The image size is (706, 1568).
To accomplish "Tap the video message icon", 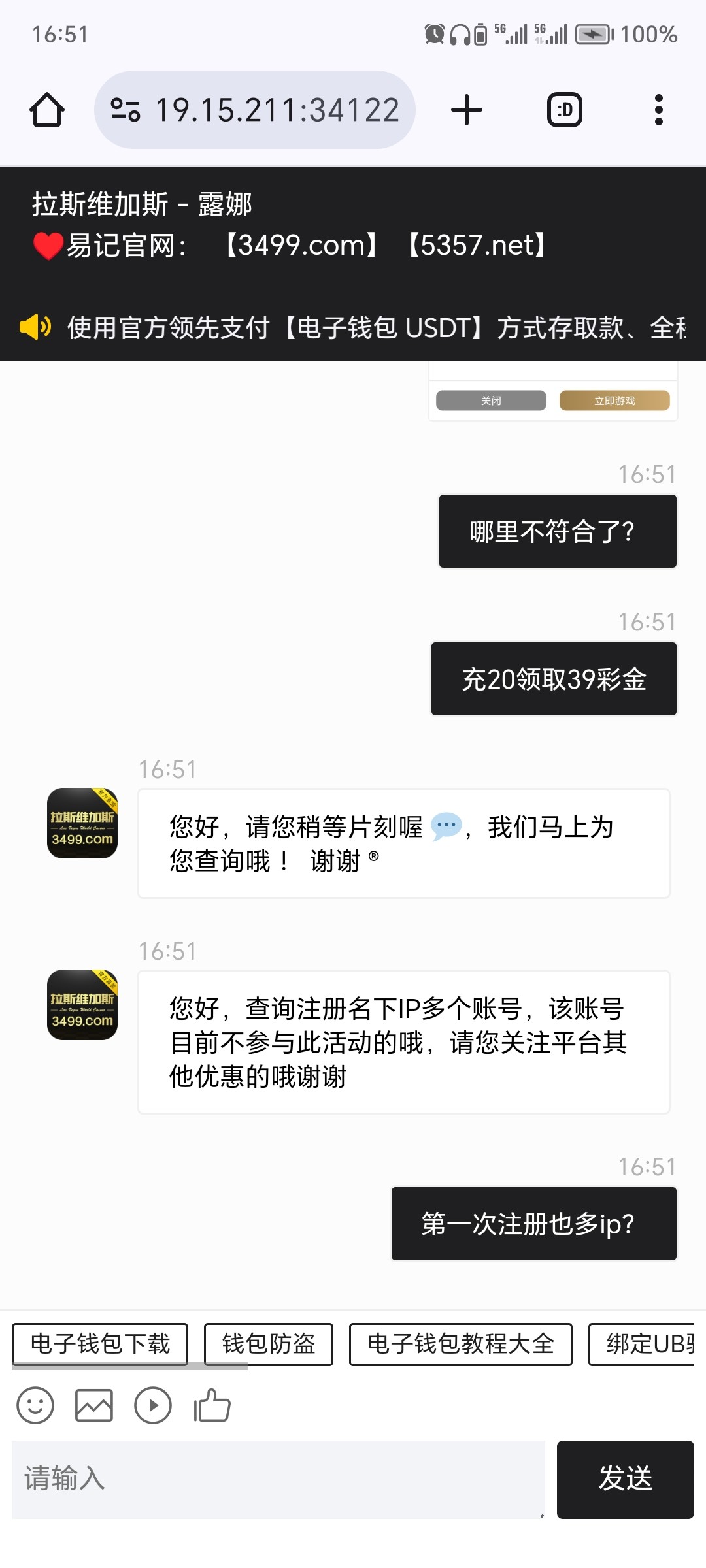I will click(153, 1405).
